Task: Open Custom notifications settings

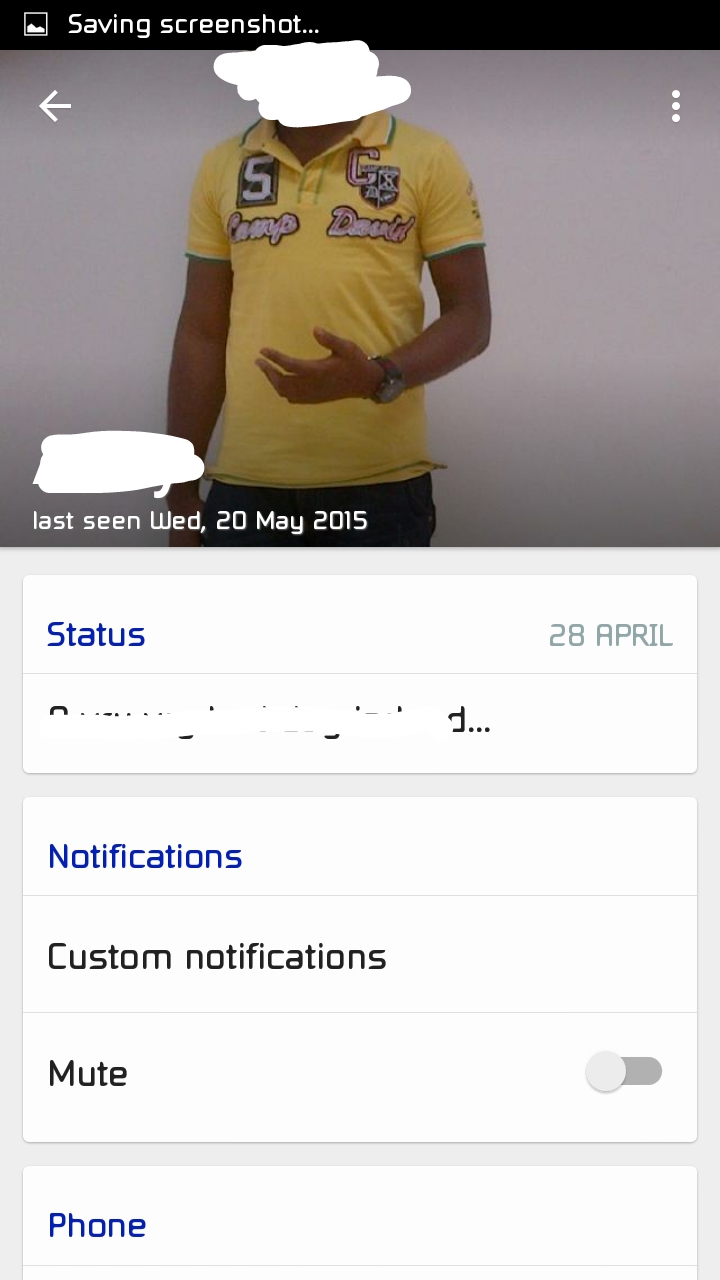Action: pos(217,957)
